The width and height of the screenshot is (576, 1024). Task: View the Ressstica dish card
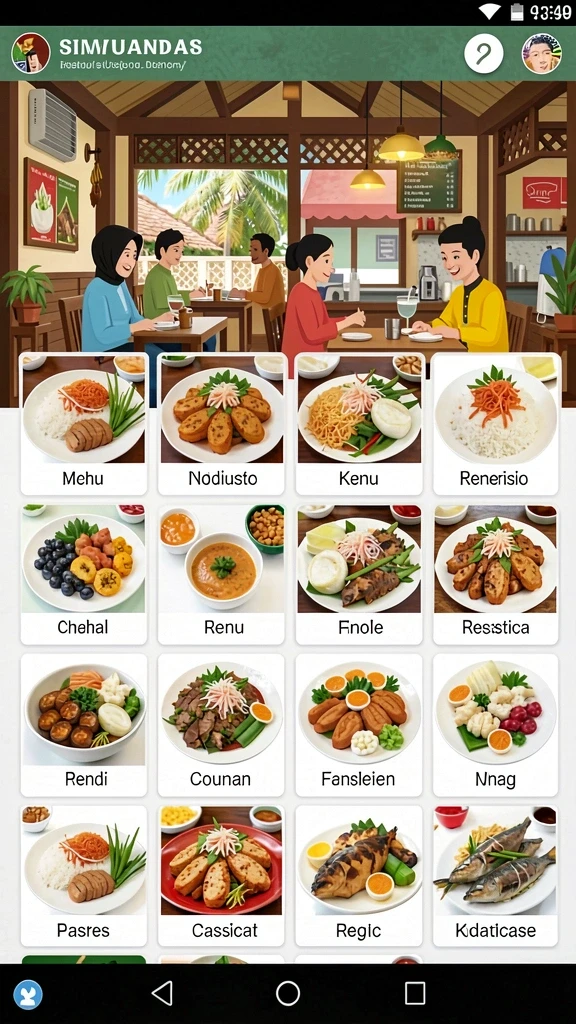click(x=496, y=574)
